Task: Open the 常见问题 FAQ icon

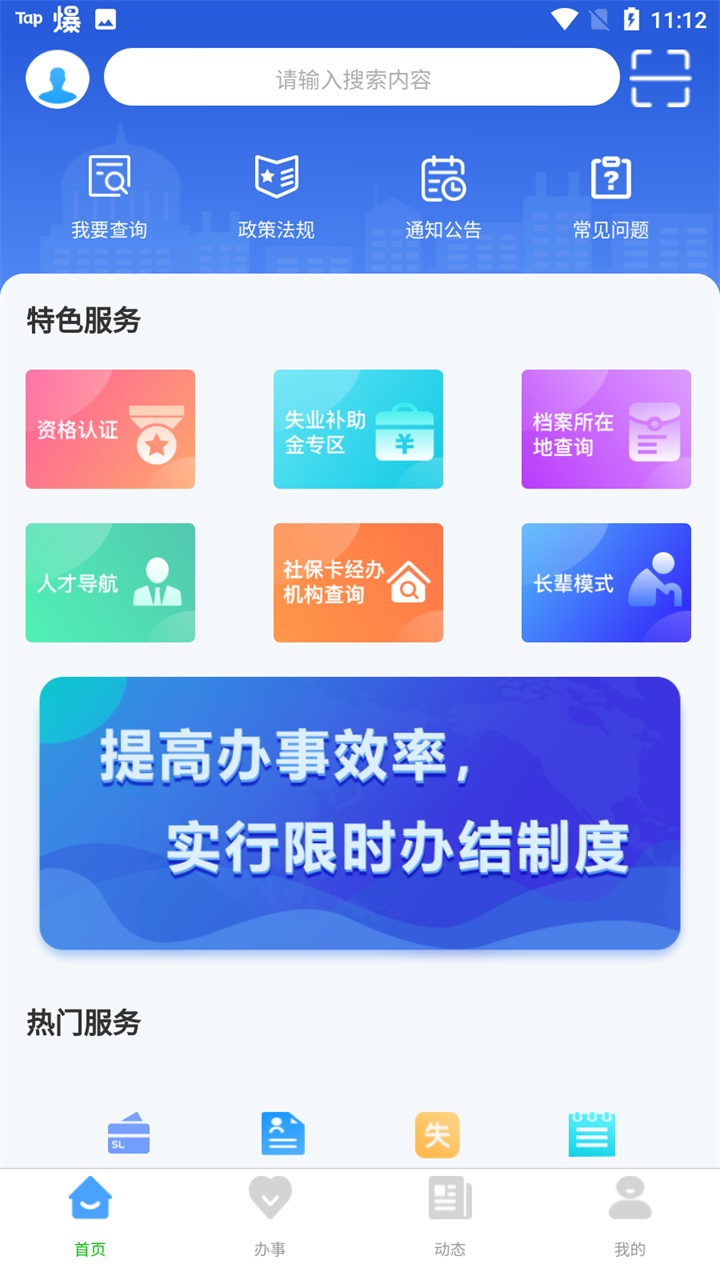Action: (609, 176)
